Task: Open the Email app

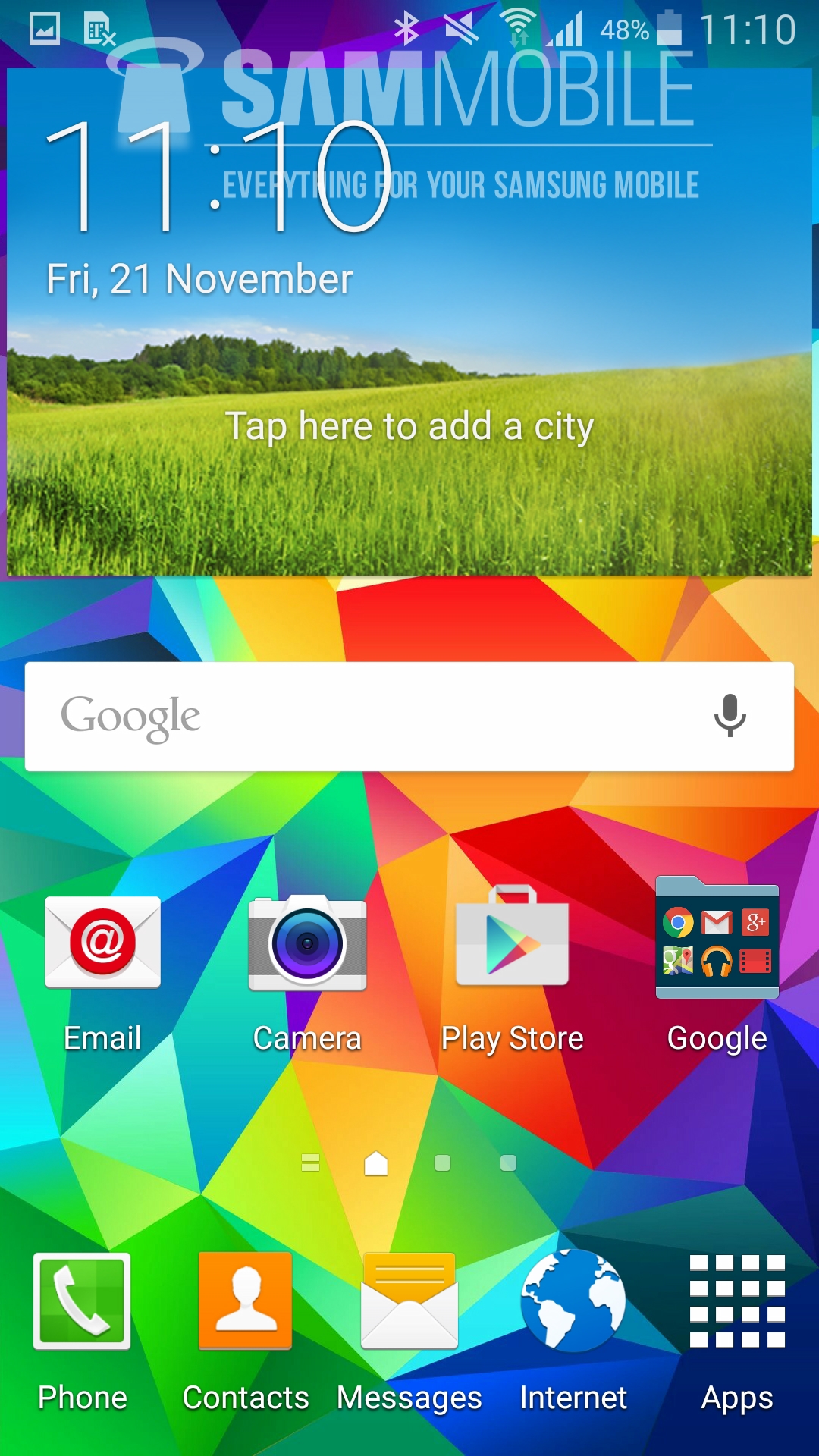Action: click(102, 944)
